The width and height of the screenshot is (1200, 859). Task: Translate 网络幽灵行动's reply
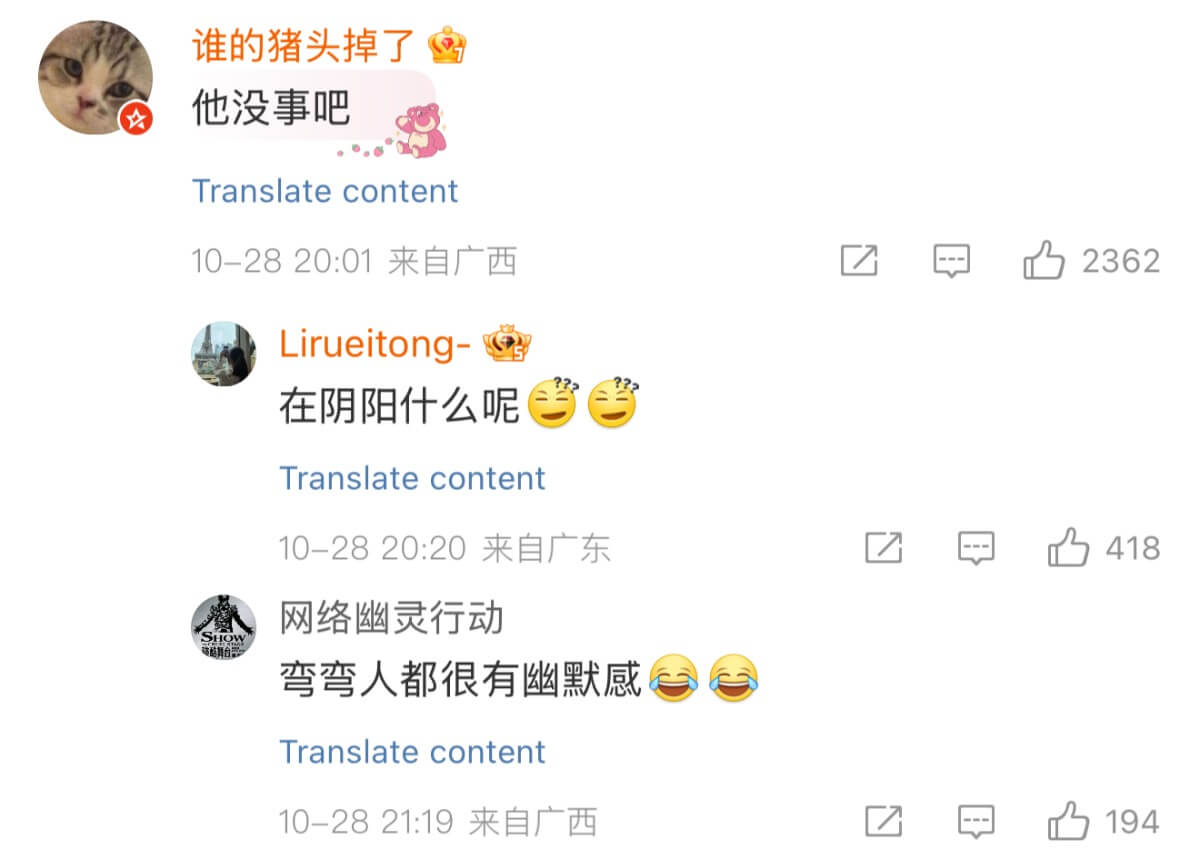(x=412, y=751)
